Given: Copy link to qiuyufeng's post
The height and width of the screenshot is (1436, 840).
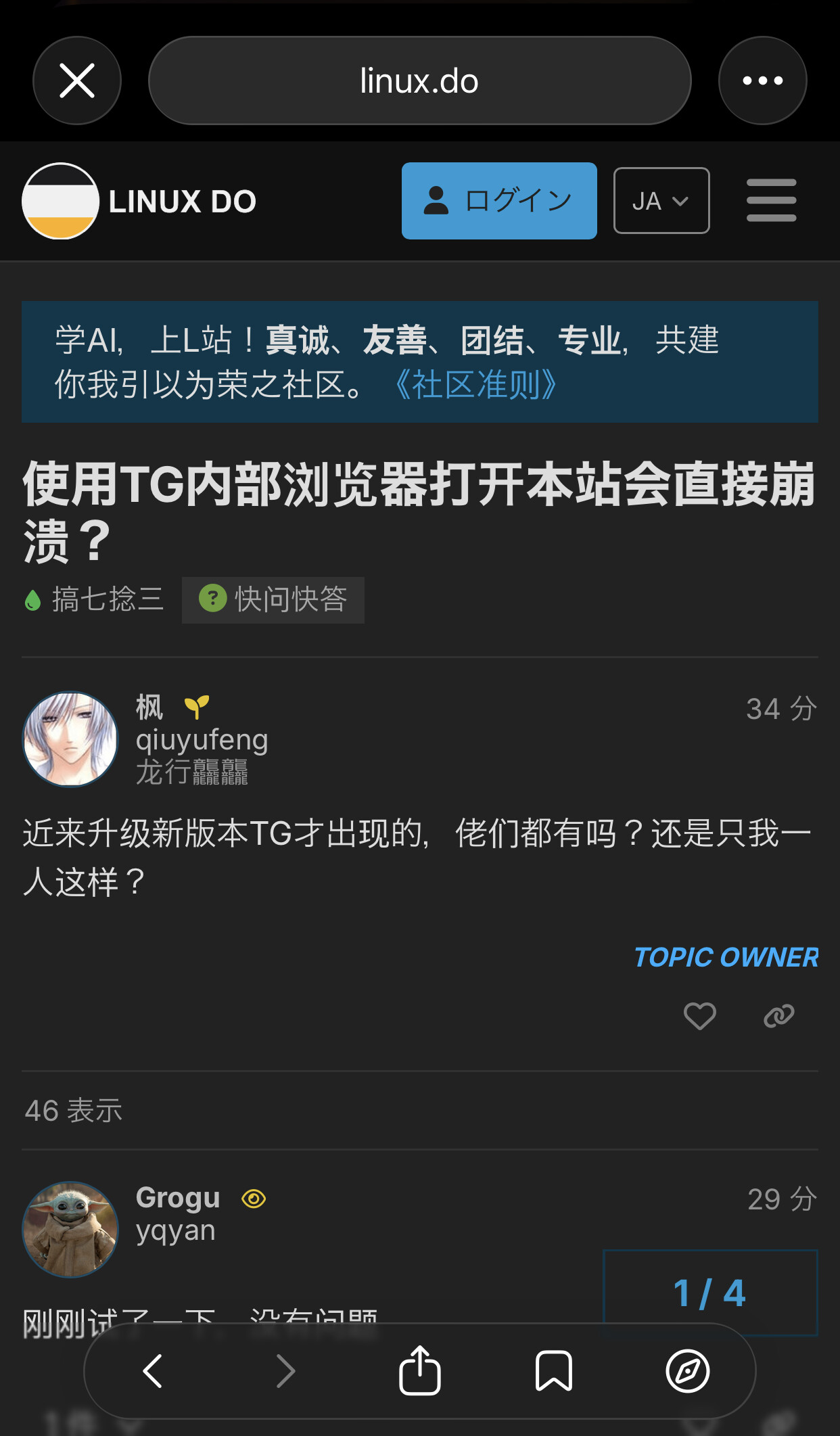Looking at the screenshot, I should [x=779, y=1016].
